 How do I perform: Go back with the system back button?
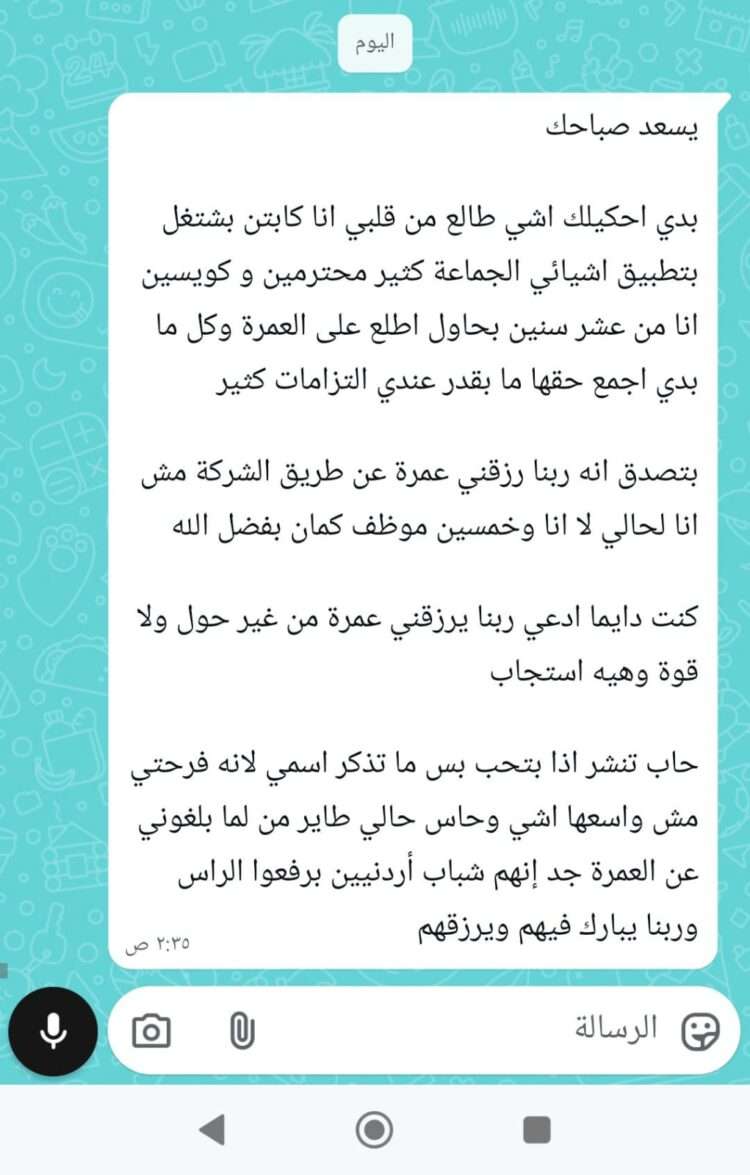[x=212, y=1130]
